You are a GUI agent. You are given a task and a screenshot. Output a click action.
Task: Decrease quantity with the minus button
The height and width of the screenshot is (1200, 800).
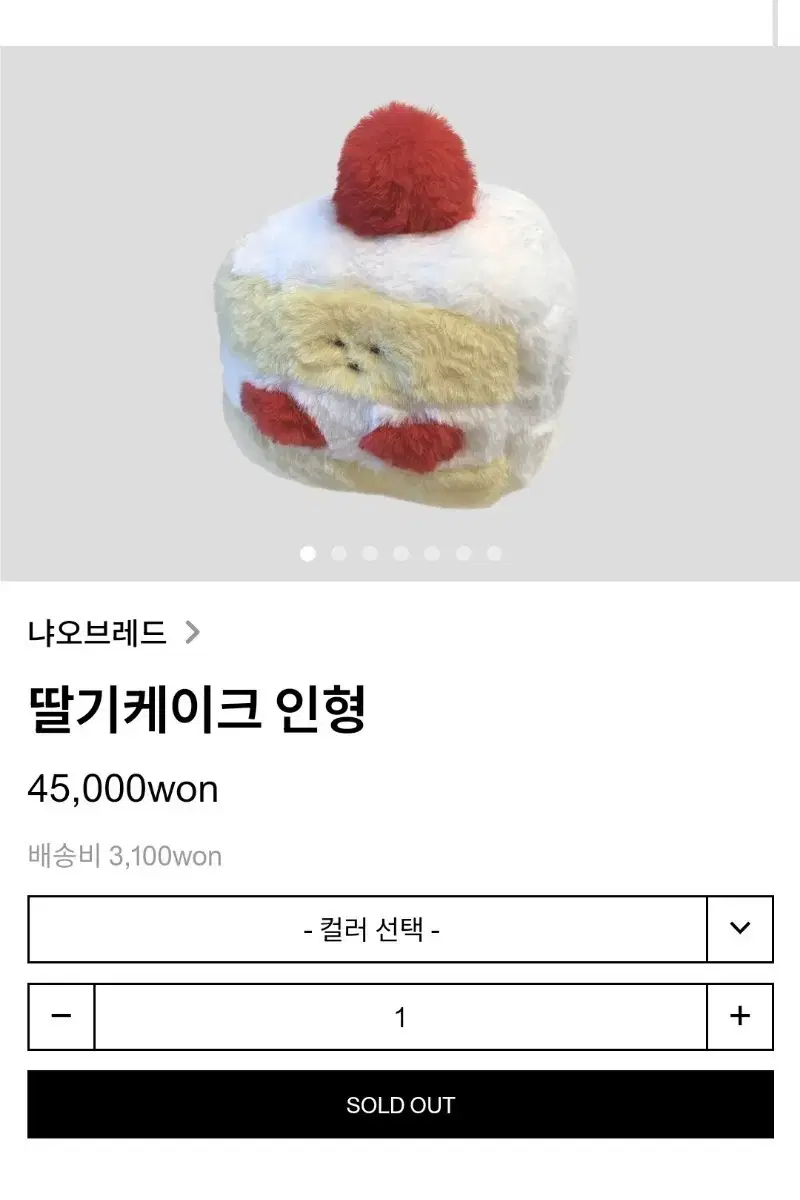60,1017
